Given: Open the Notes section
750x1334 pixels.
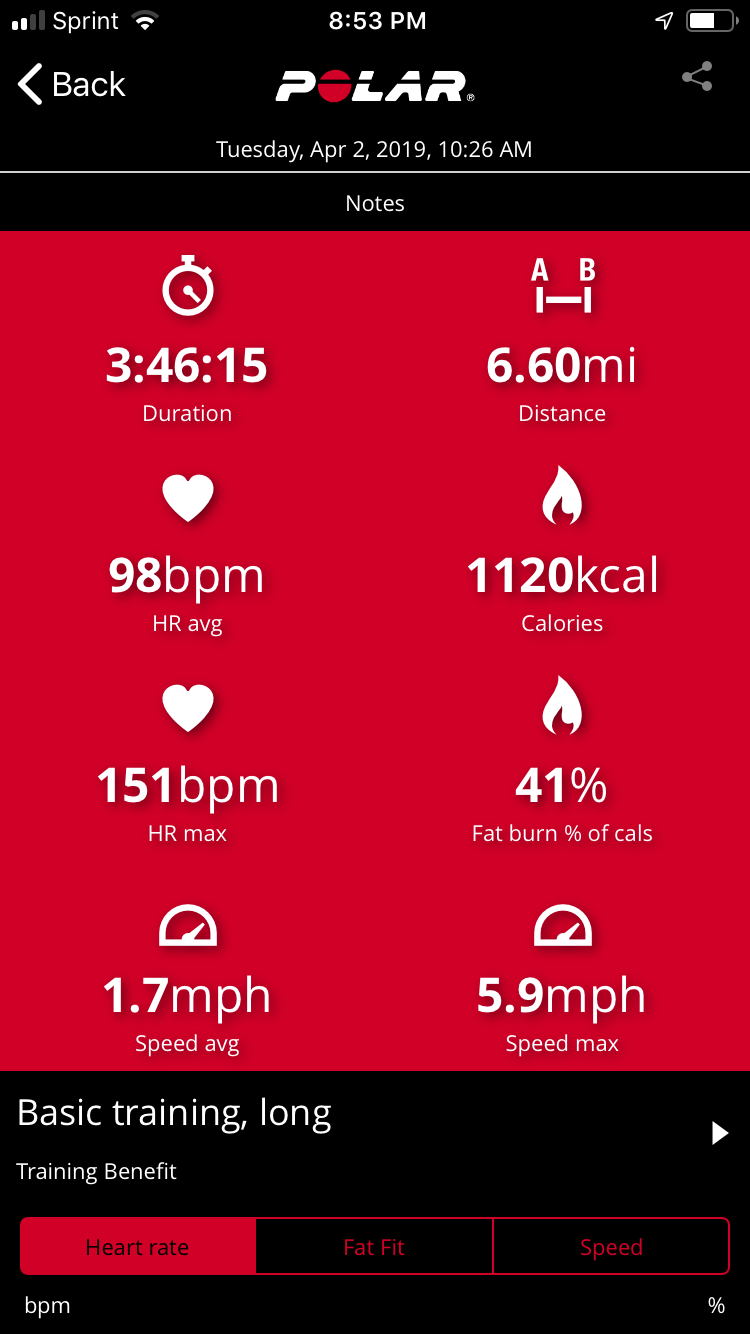Looking at the screenshot, I should pos(375,203).
